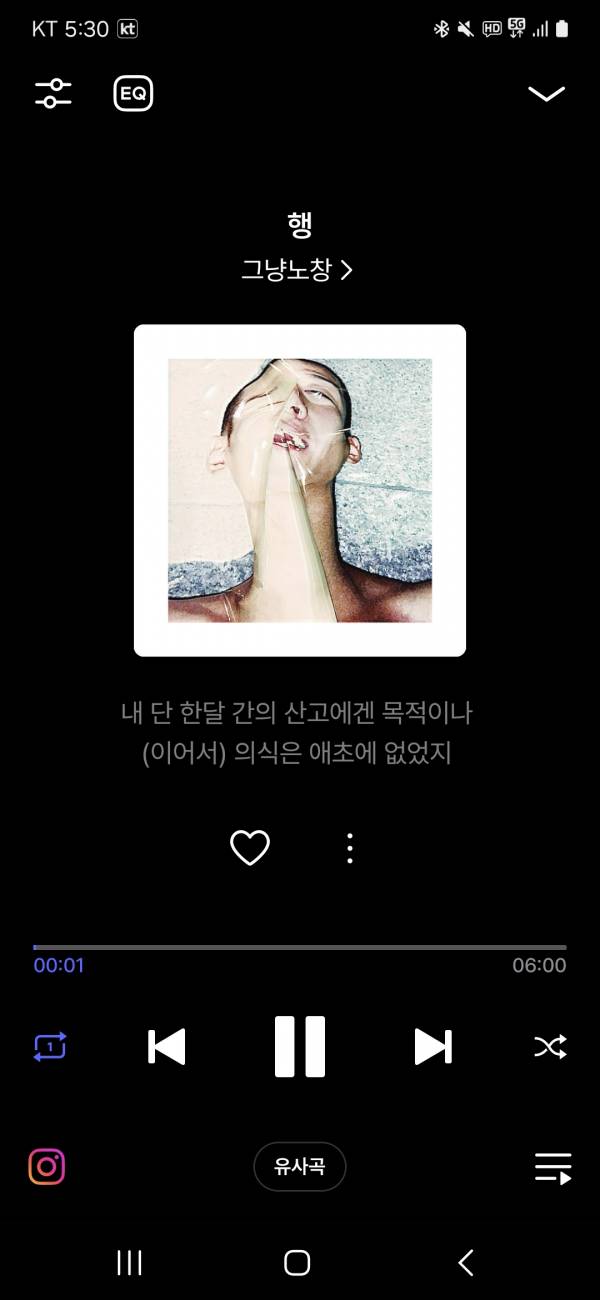Tap the album cover art
This screenshot has width=600, height=1300.
pos(300,490)
